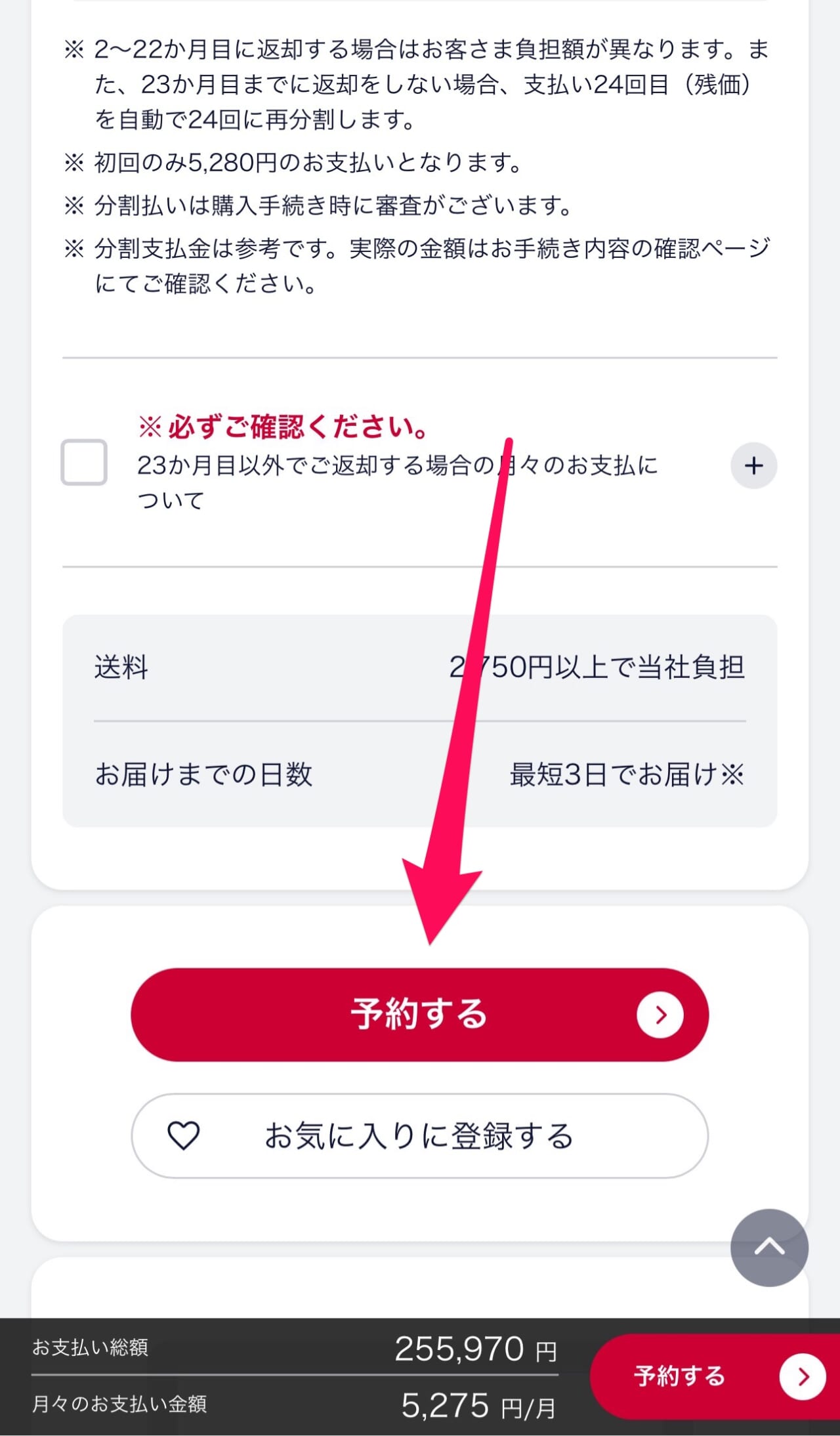Tap 予約する to reserve the product
The width and height of the screenshot is (840, 1436).
(x=420, y=1014)
